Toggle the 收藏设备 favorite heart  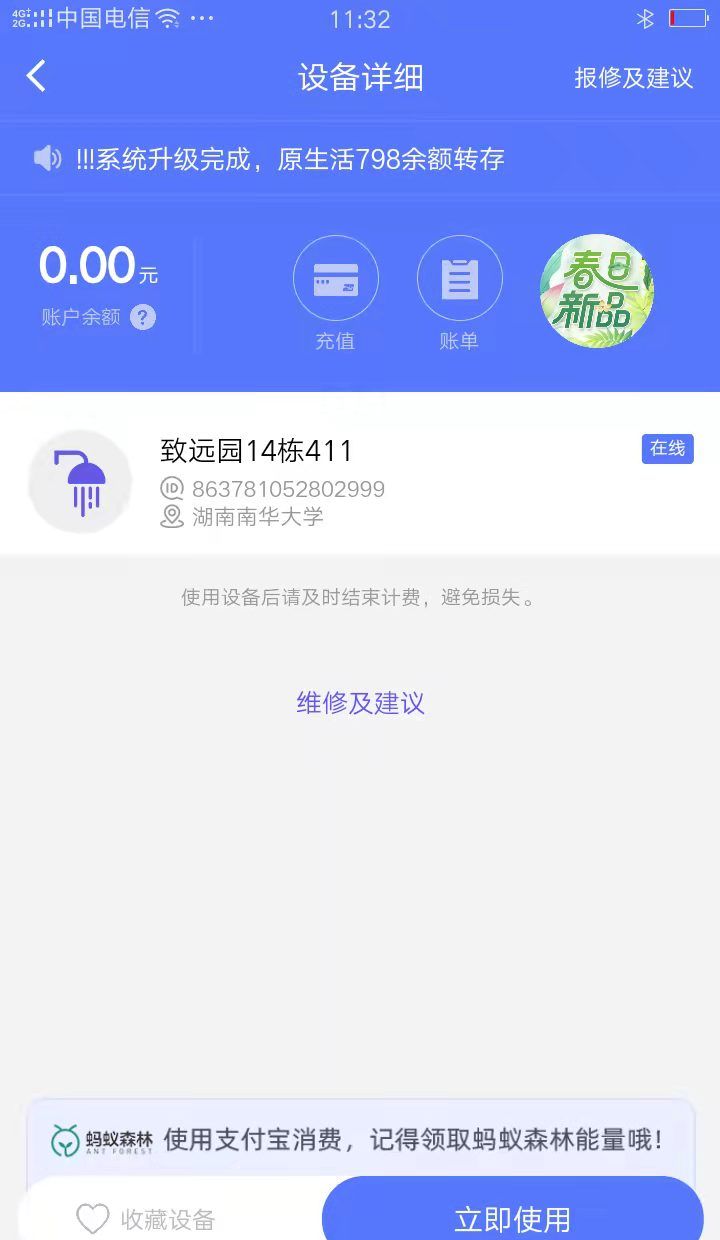pyautogui.click(x=93, y=1219)
